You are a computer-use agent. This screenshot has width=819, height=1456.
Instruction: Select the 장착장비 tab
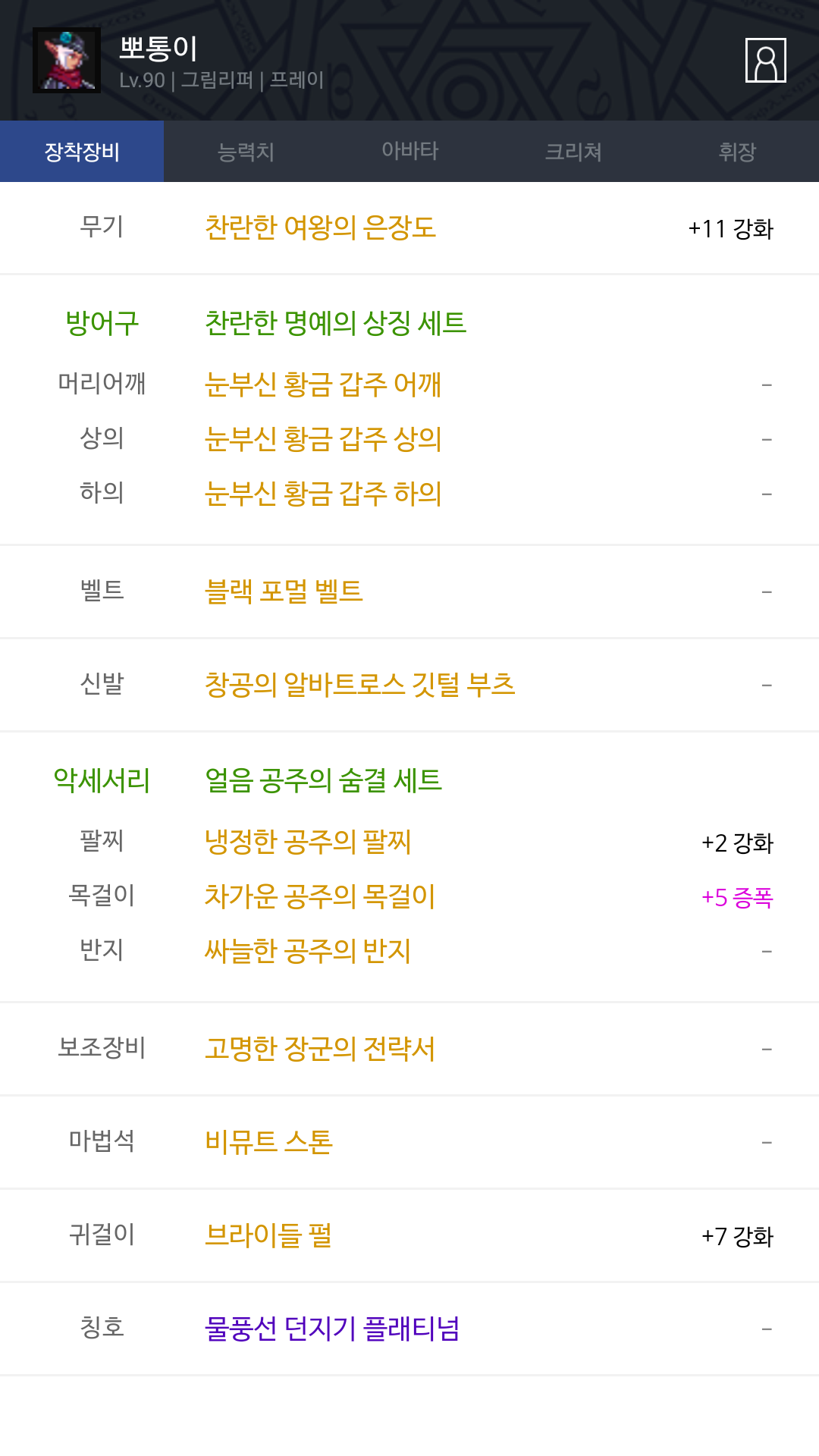[82, 152]
